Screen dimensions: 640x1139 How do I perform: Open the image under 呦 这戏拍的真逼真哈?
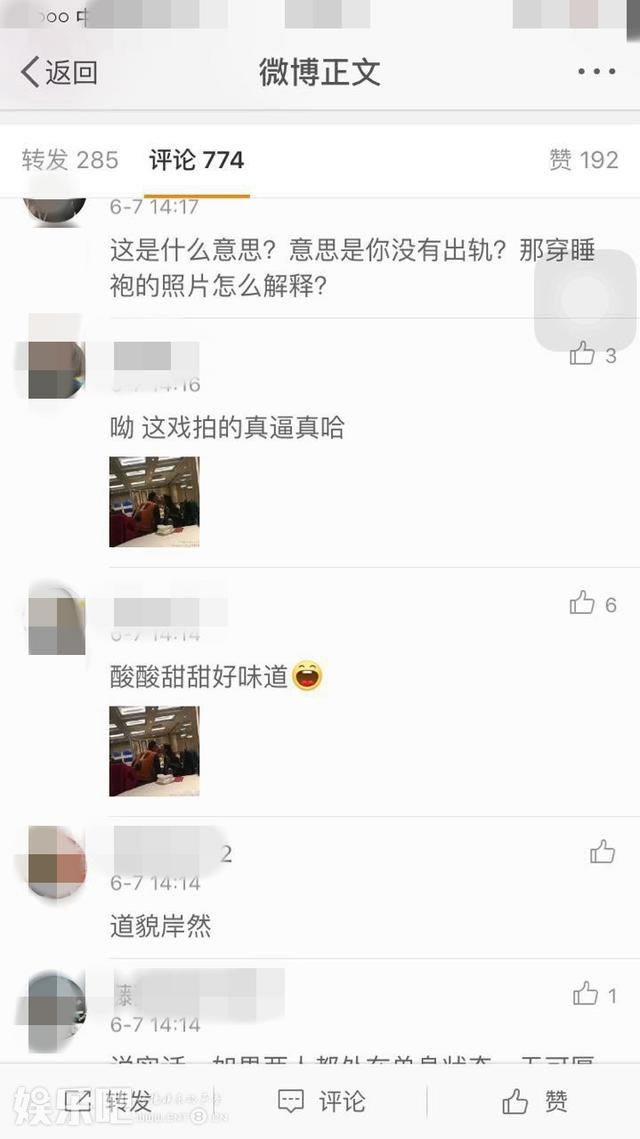coord(154,502)
